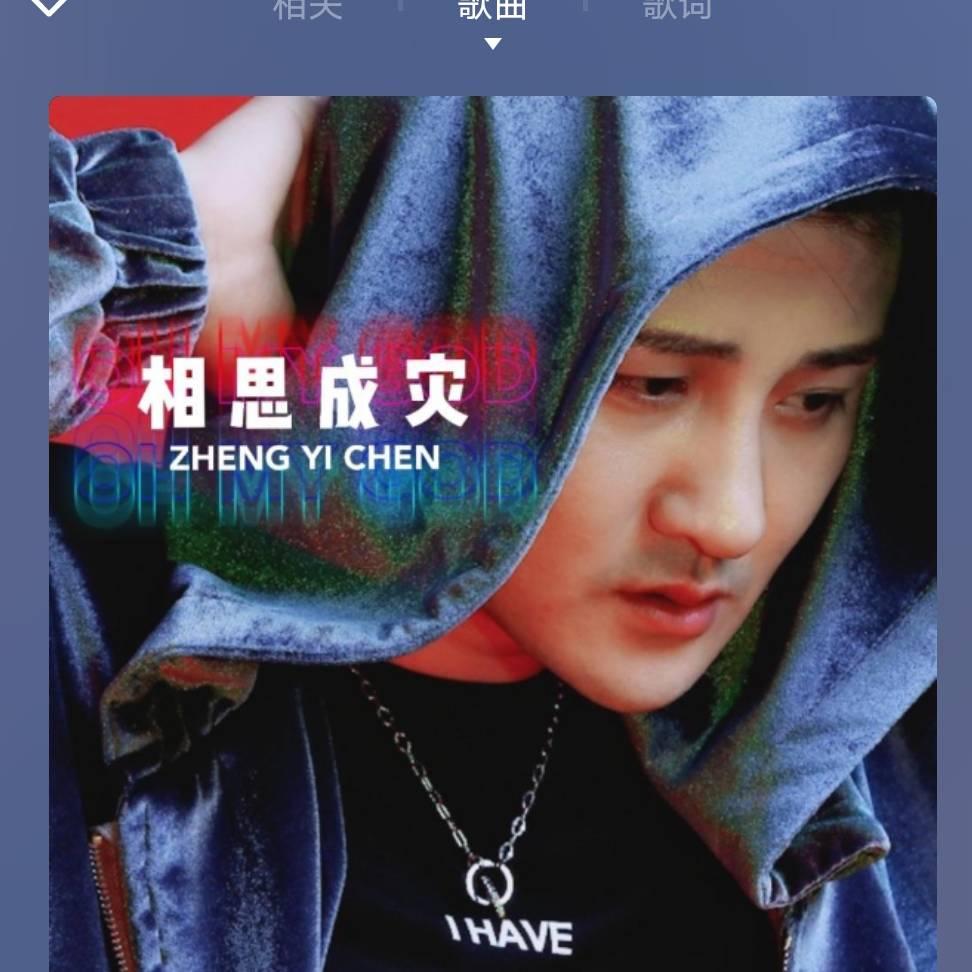Collapse the player with the down chevron

tap(48, 5)
